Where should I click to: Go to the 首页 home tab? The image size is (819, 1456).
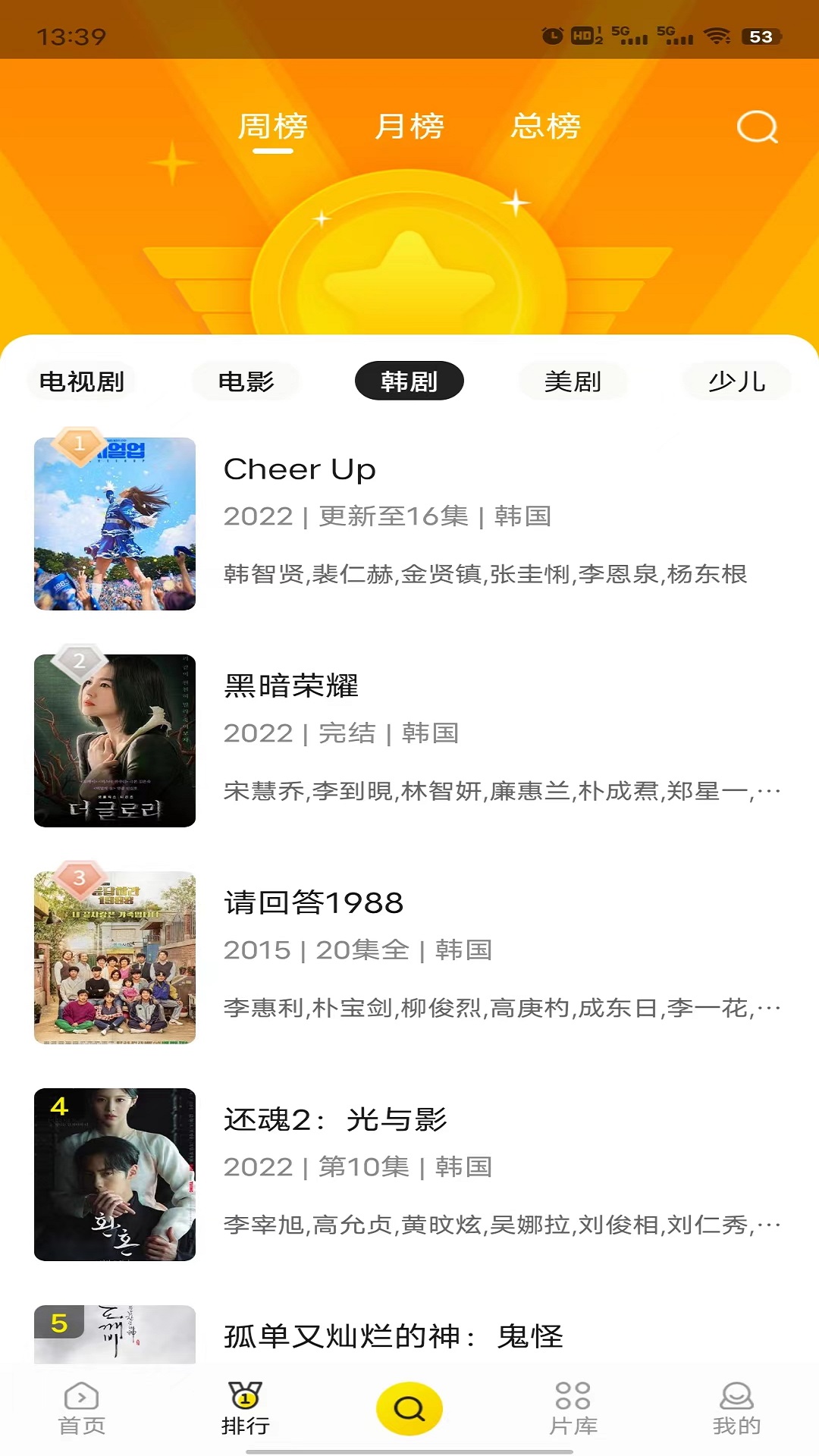[82, 1409]
